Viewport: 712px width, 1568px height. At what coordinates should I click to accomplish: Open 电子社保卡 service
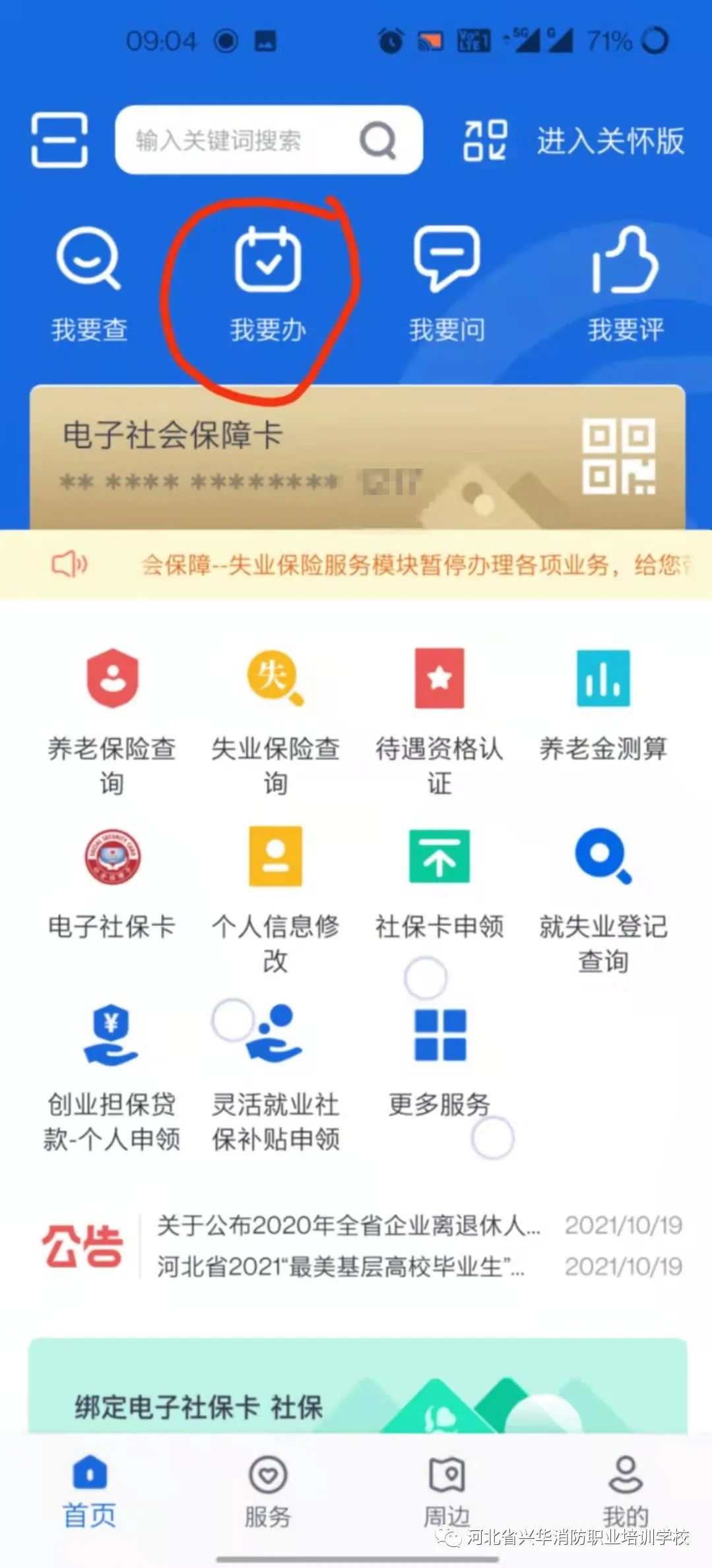click(112, 884)
